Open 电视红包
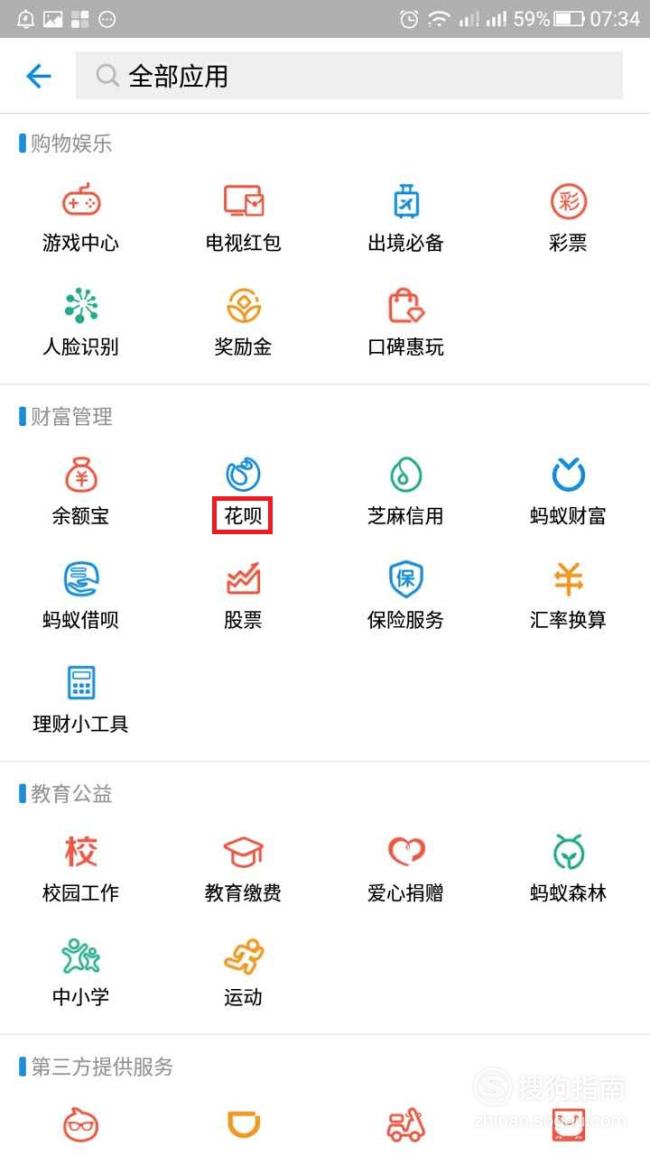The image size is (650, 1155). click(x=243, y=217)
